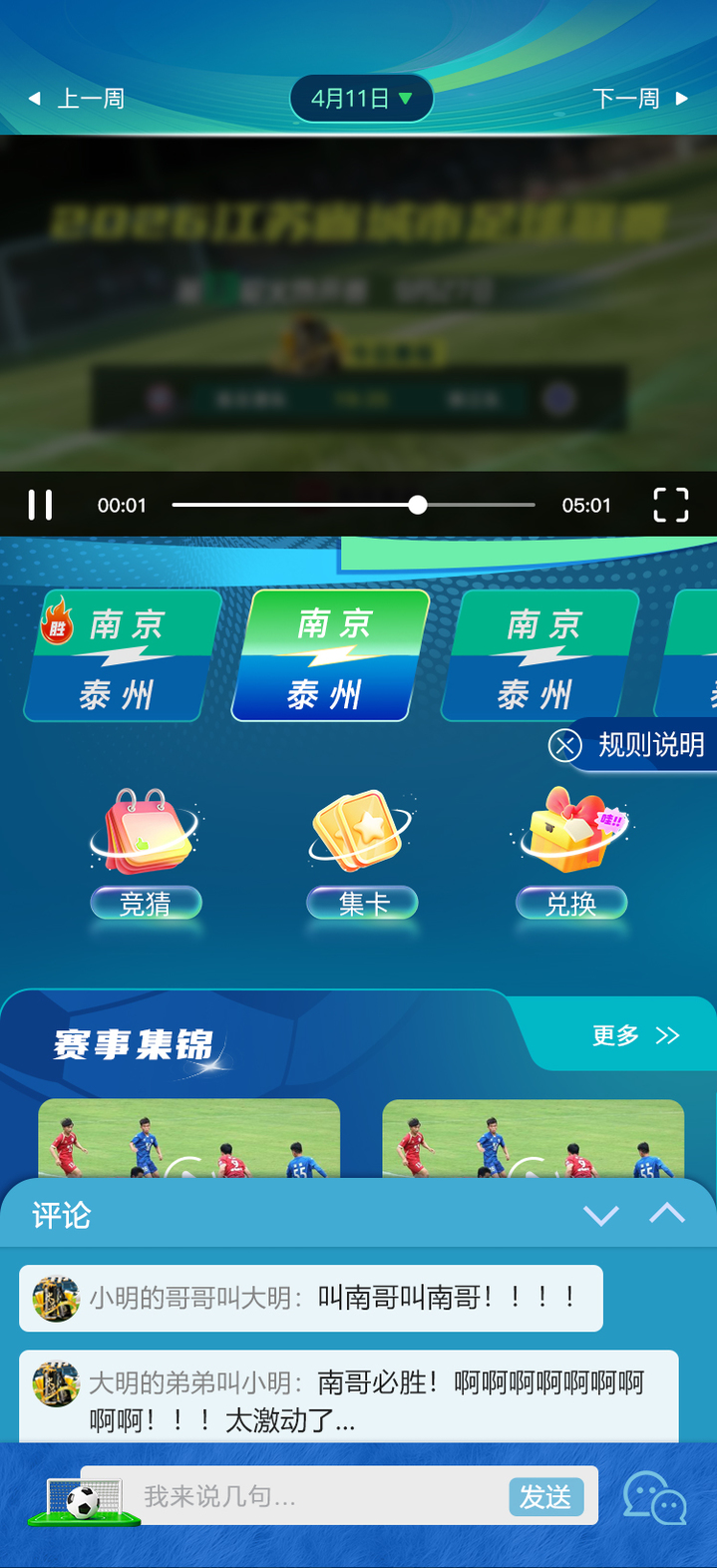Go to the previous week (上一周)
Image resolution: width=717 pixels, height=1568 pixels.
[x=78, y=99]
